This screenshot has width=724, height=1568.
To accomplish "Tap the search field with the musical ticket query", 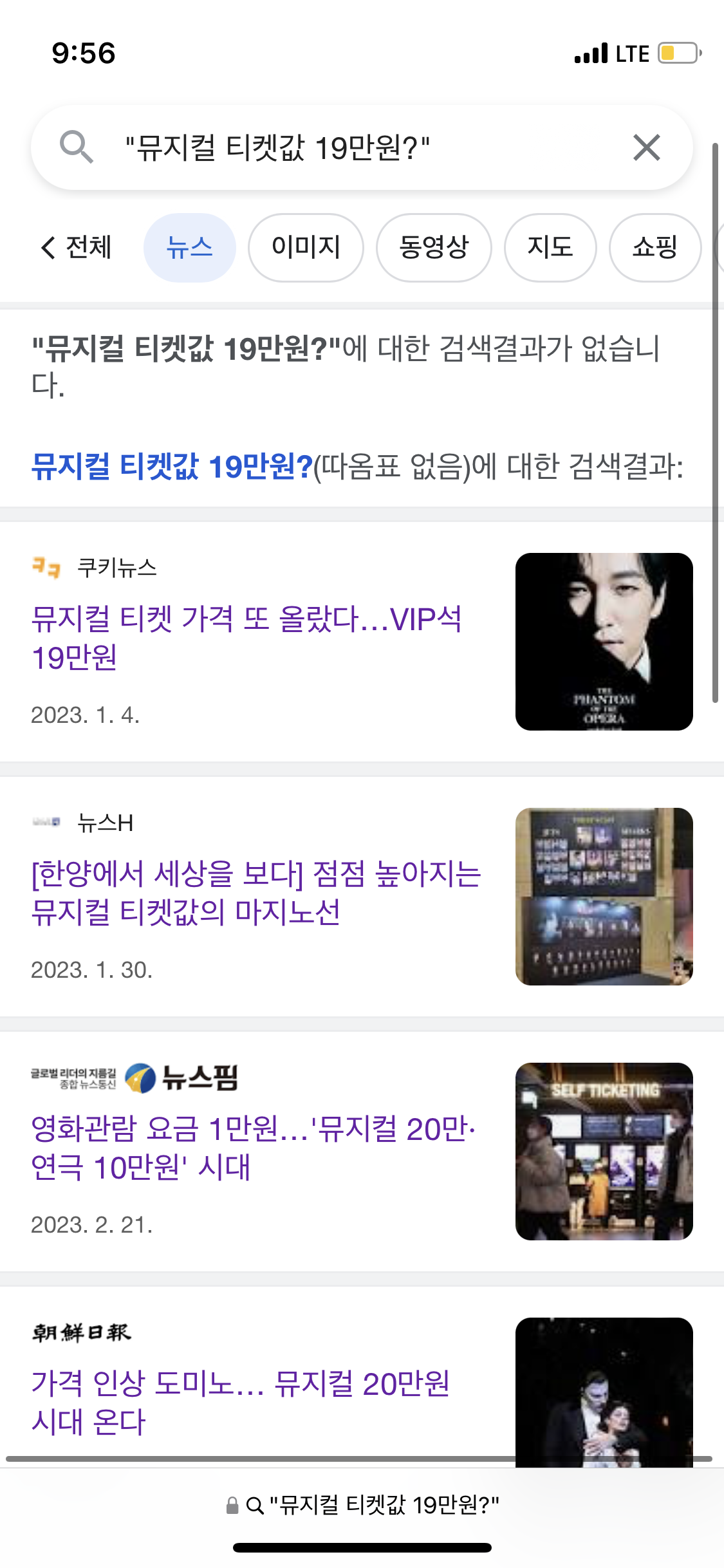I will coord(362,147).
